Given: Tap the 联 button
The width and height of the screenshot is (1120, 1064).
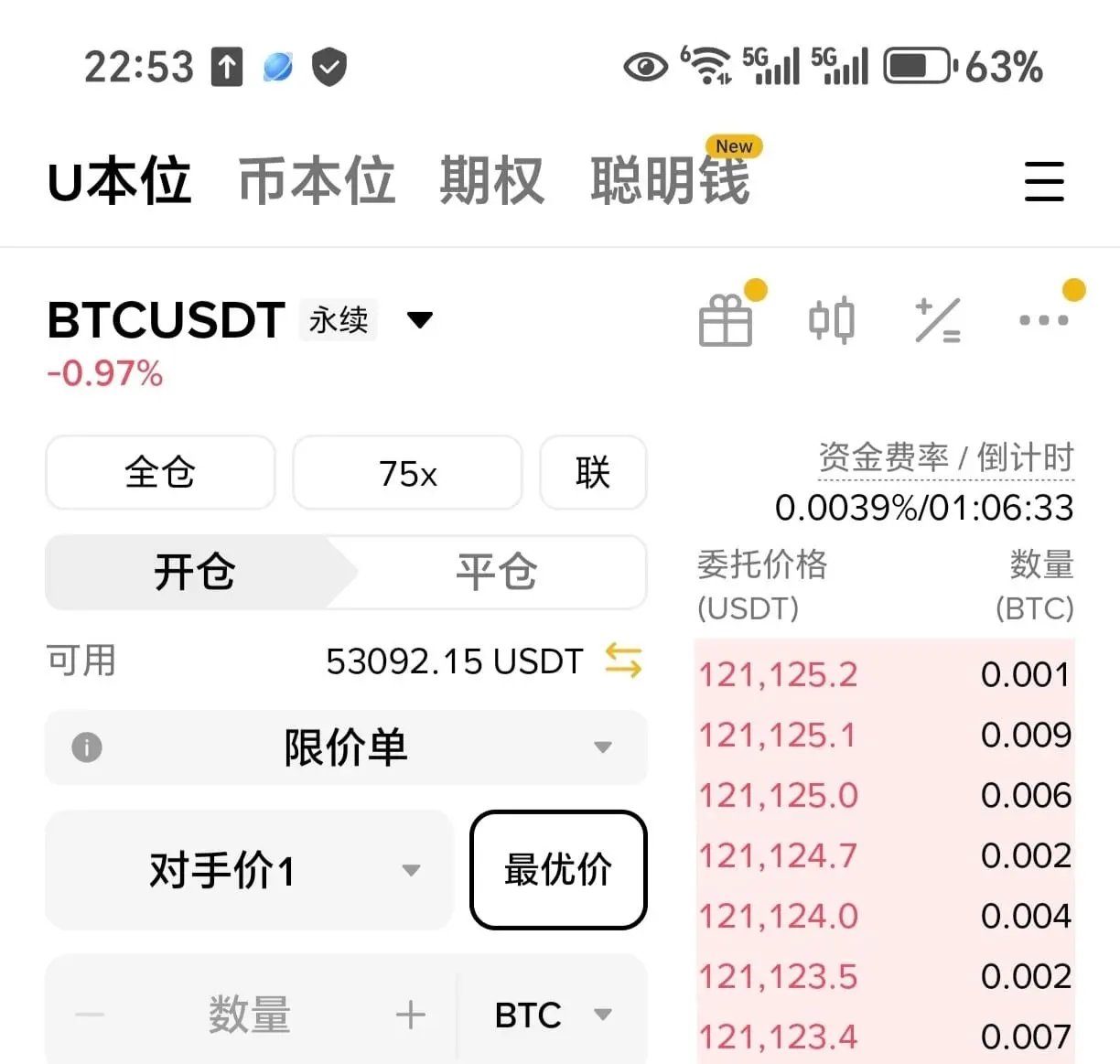Looking at the screenshot, I should (x=593, y=473).
